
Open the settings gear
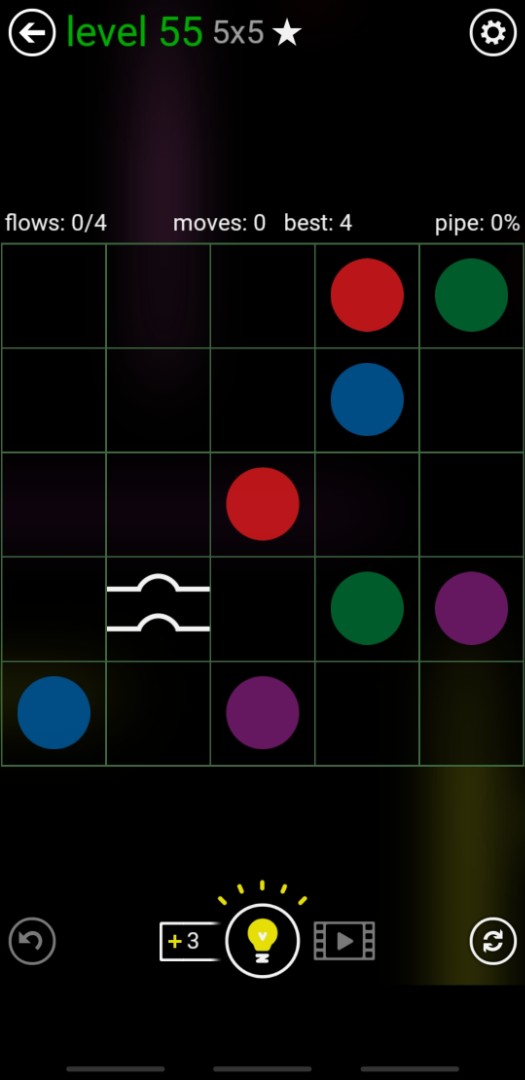click(x=493, y=32)
